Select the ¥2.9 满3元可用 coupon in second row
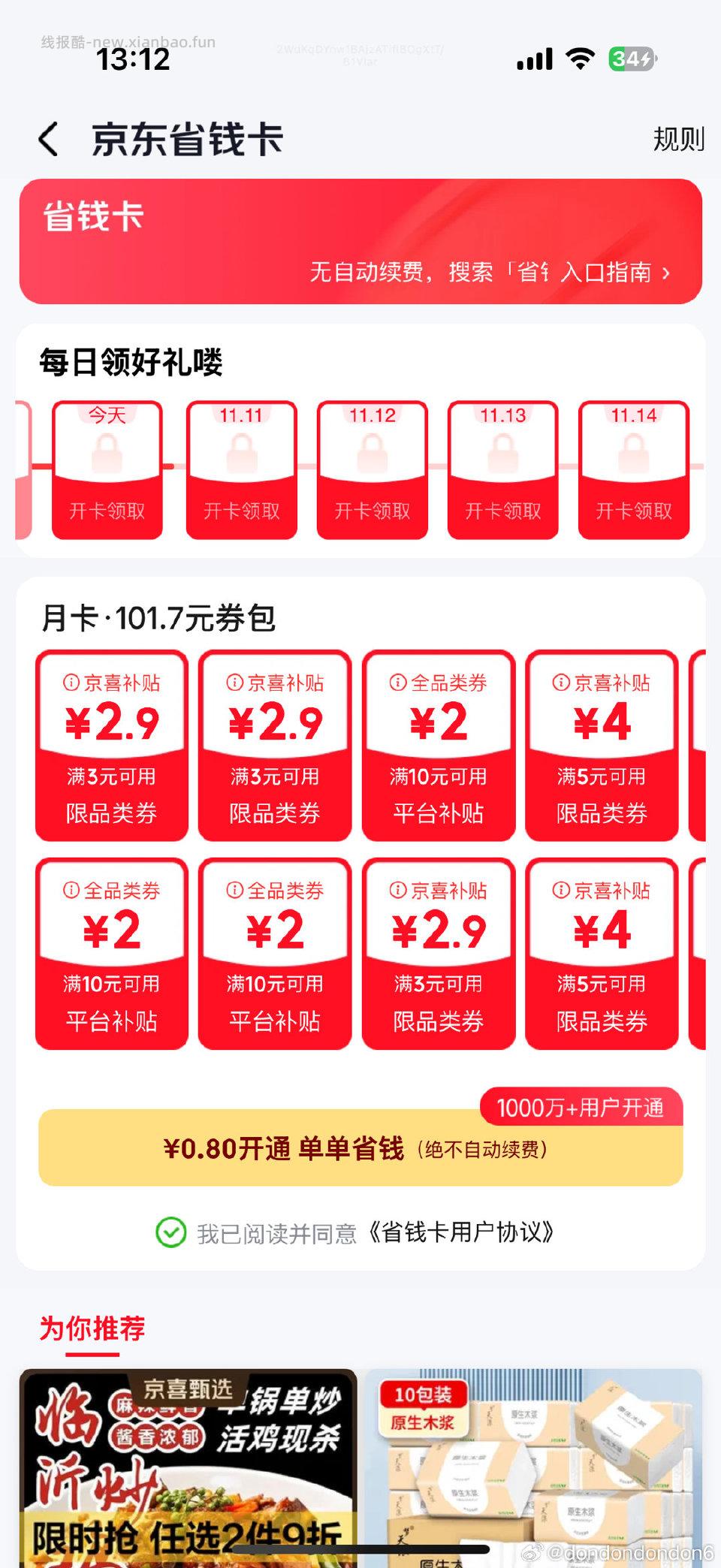Screen dimensions: 721x1568 click(438, 952)
